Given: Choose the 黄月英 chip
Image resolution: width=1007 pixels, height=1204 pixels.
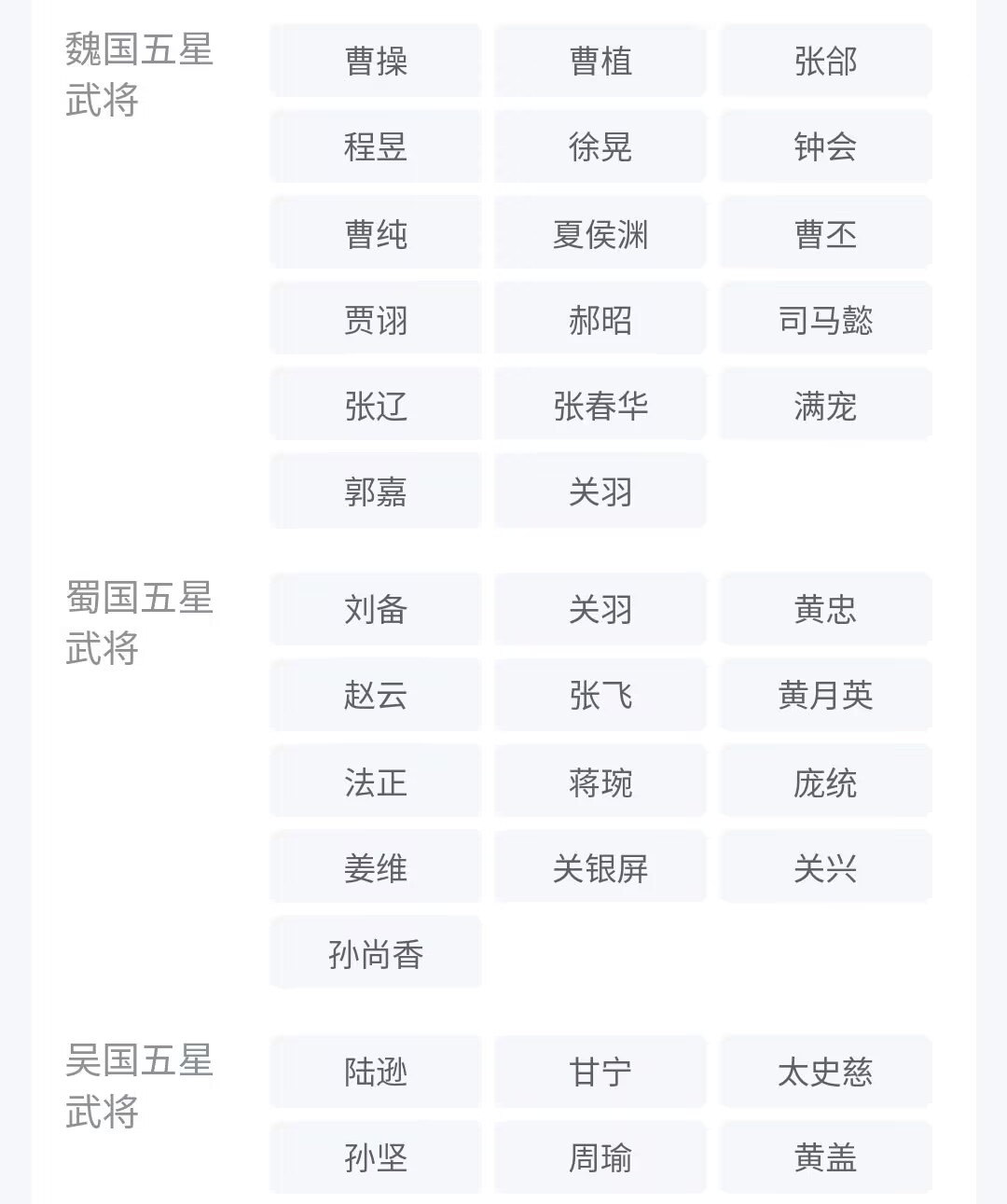Looking at the screenshot, I should (x=825, y=695).
